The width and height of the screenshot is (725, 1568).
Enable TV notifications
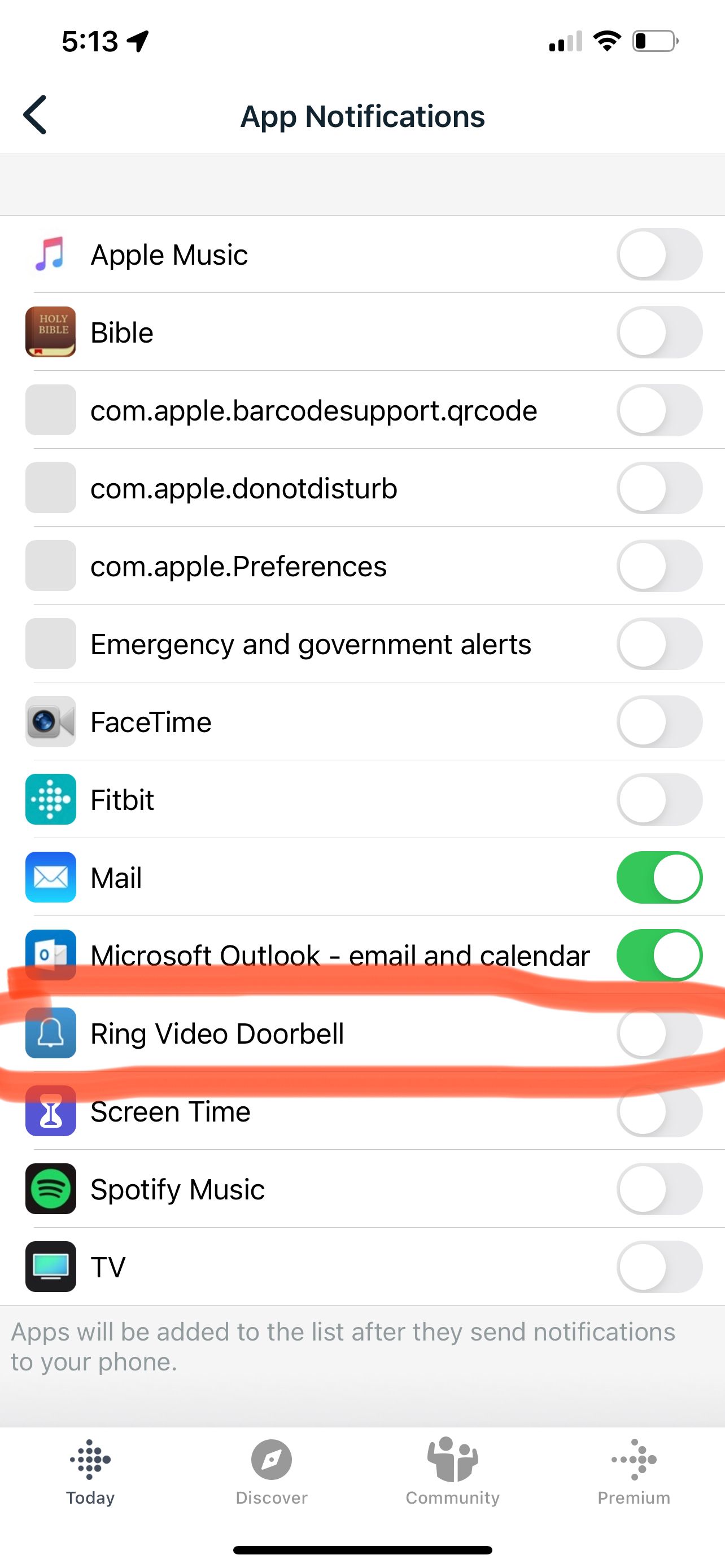point(660,1267)
